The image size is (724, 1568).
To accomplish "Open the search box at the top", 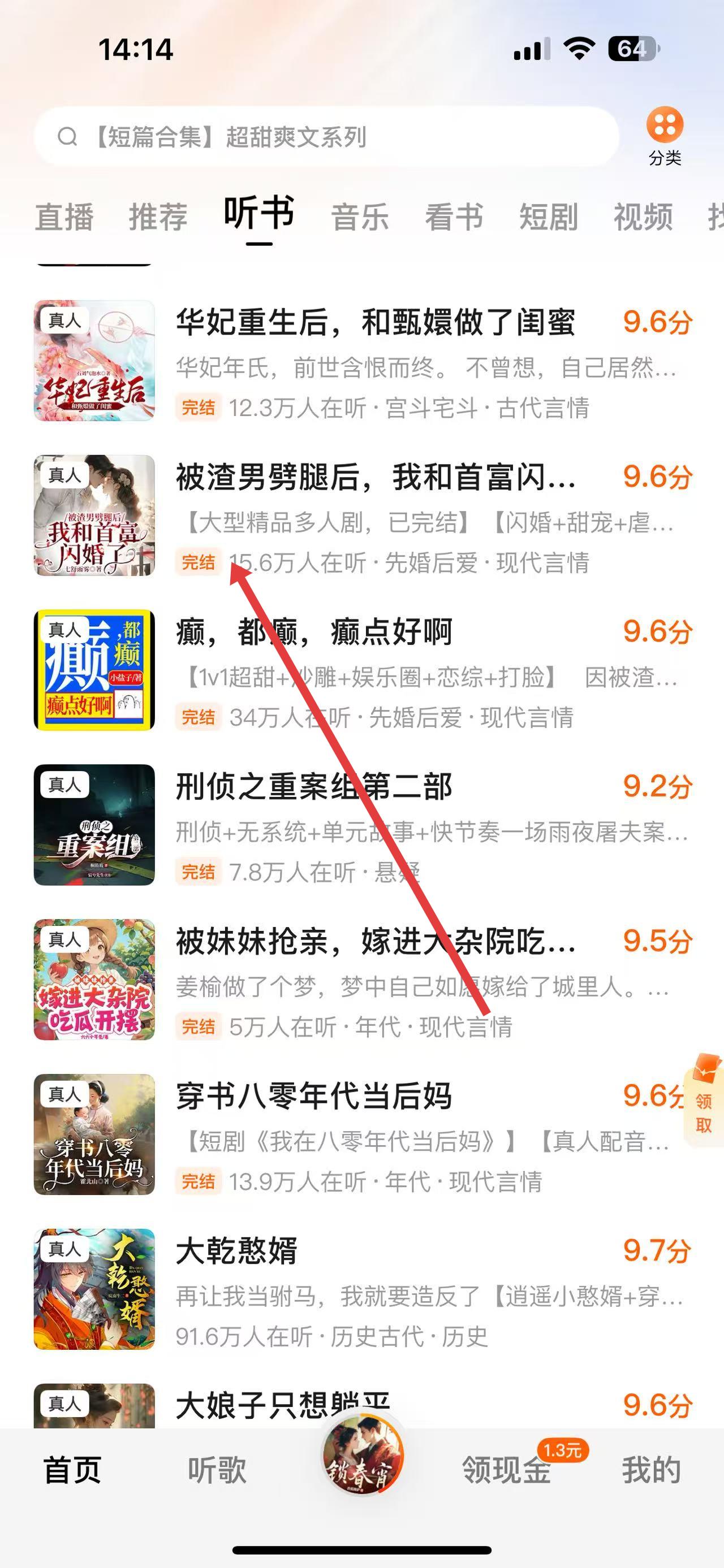I will click(x=326, y=137).
